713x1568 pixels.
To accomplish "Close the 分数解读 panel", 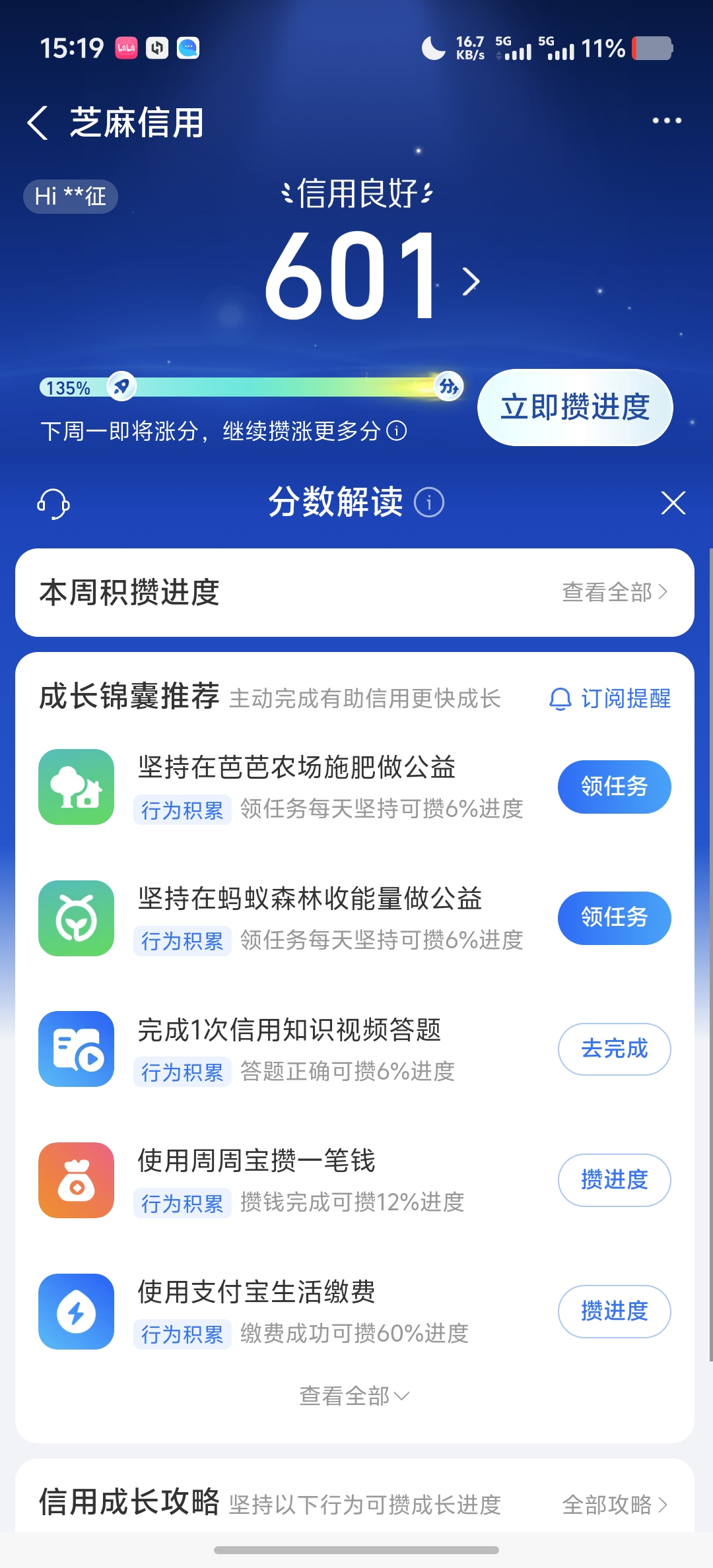I will coord(673,503).
